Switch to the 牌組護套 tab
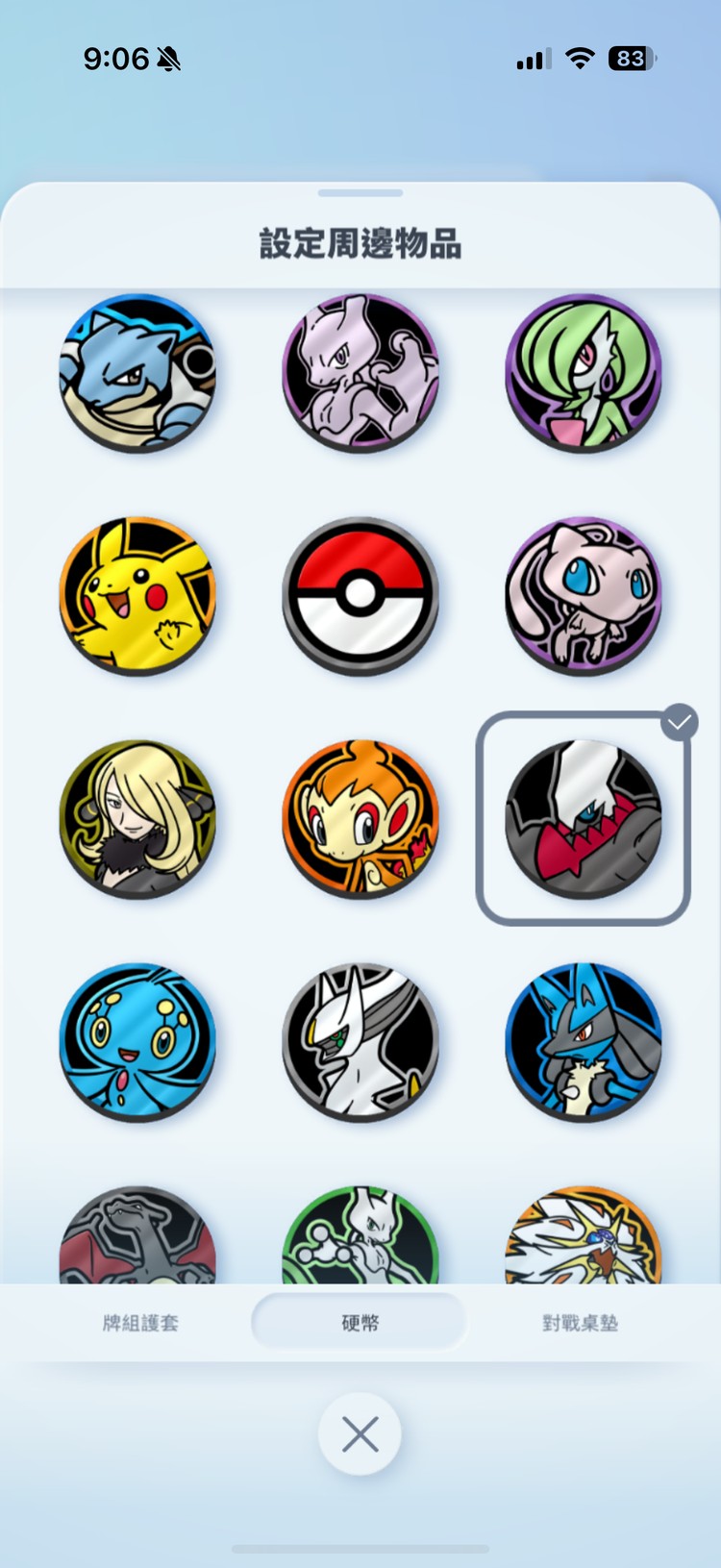This screenshot has width=721, height=1568. point(140,1323)
